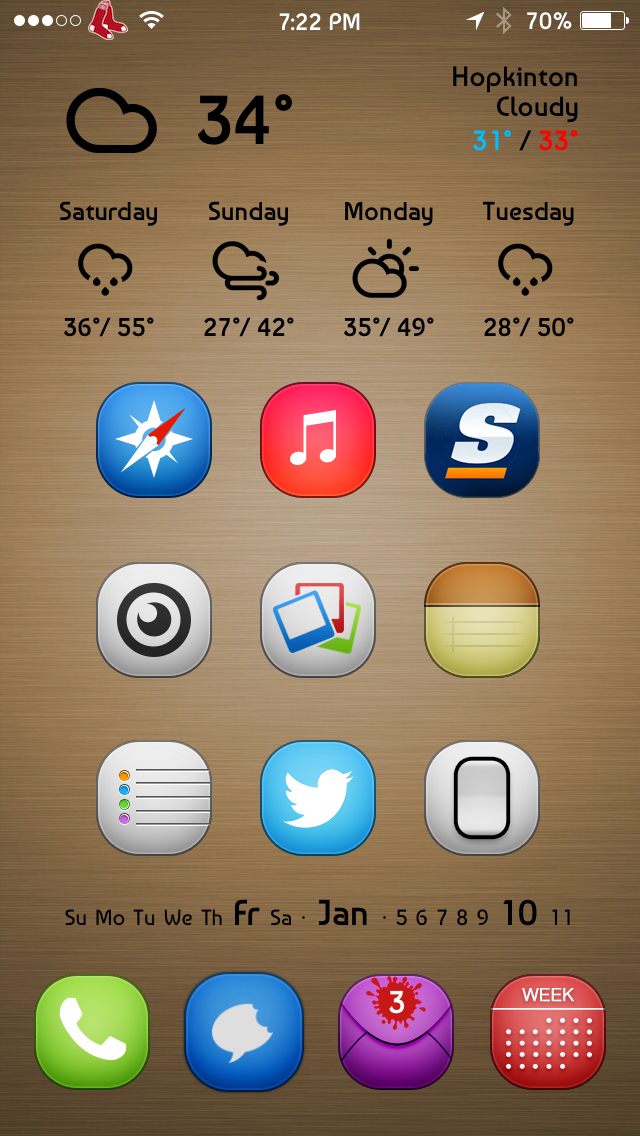The width and height of the screenshot is (640, 1136).
Task: Open the theScore sports app
Action: pos(482,440)
